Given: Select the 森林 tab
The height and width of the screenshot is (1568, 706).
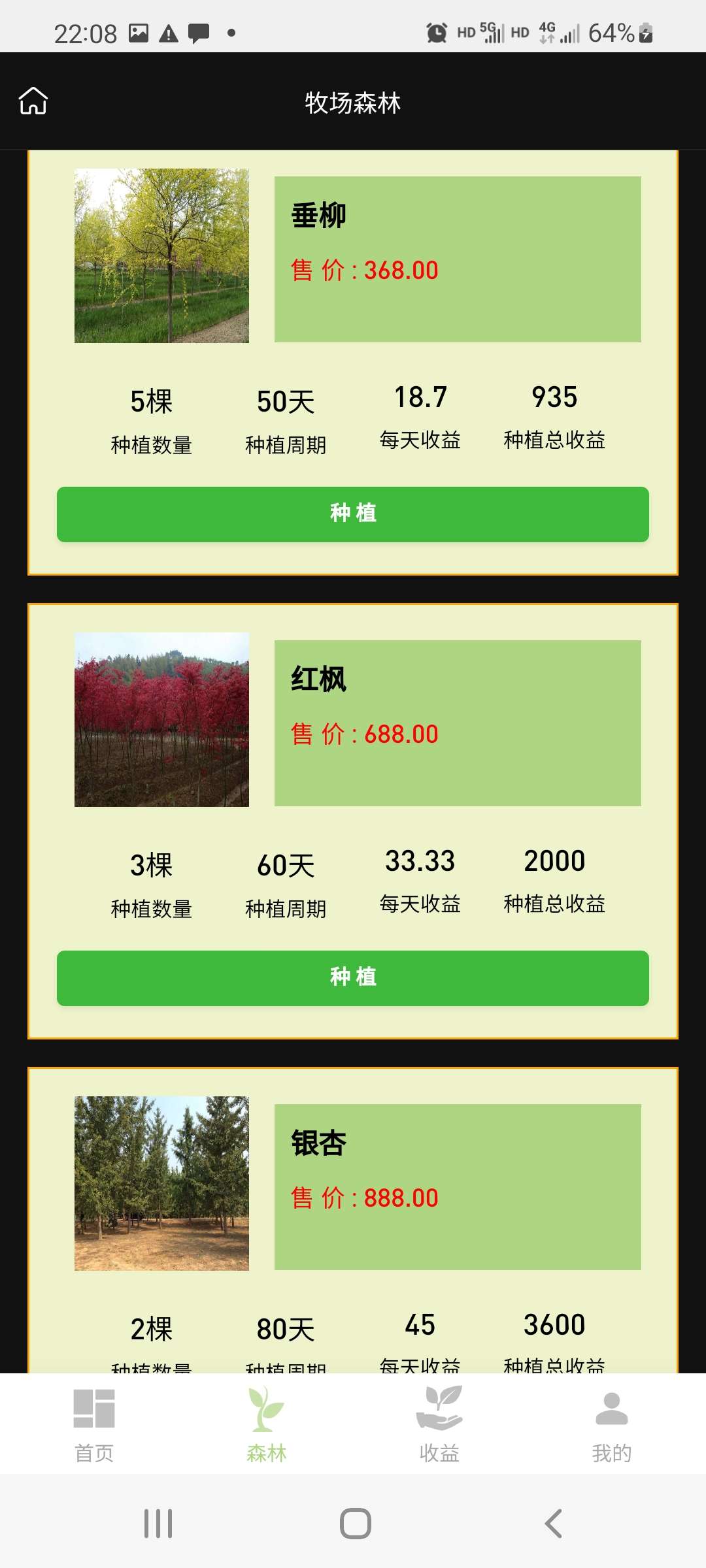Looking at the screenshot, I should (267, 1424).
